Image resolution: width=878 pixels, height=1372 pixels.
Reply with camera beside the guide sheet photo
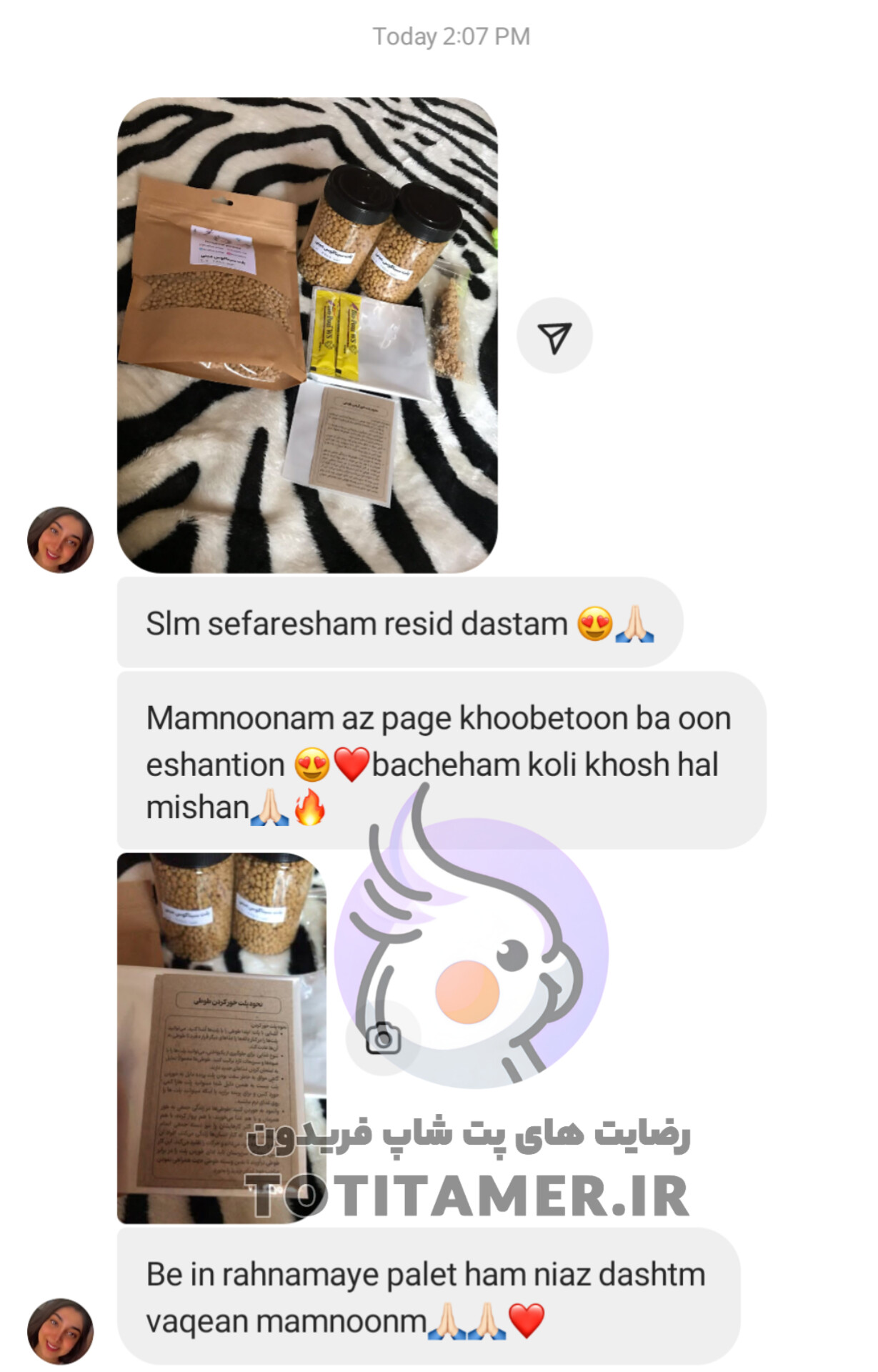384,1038
